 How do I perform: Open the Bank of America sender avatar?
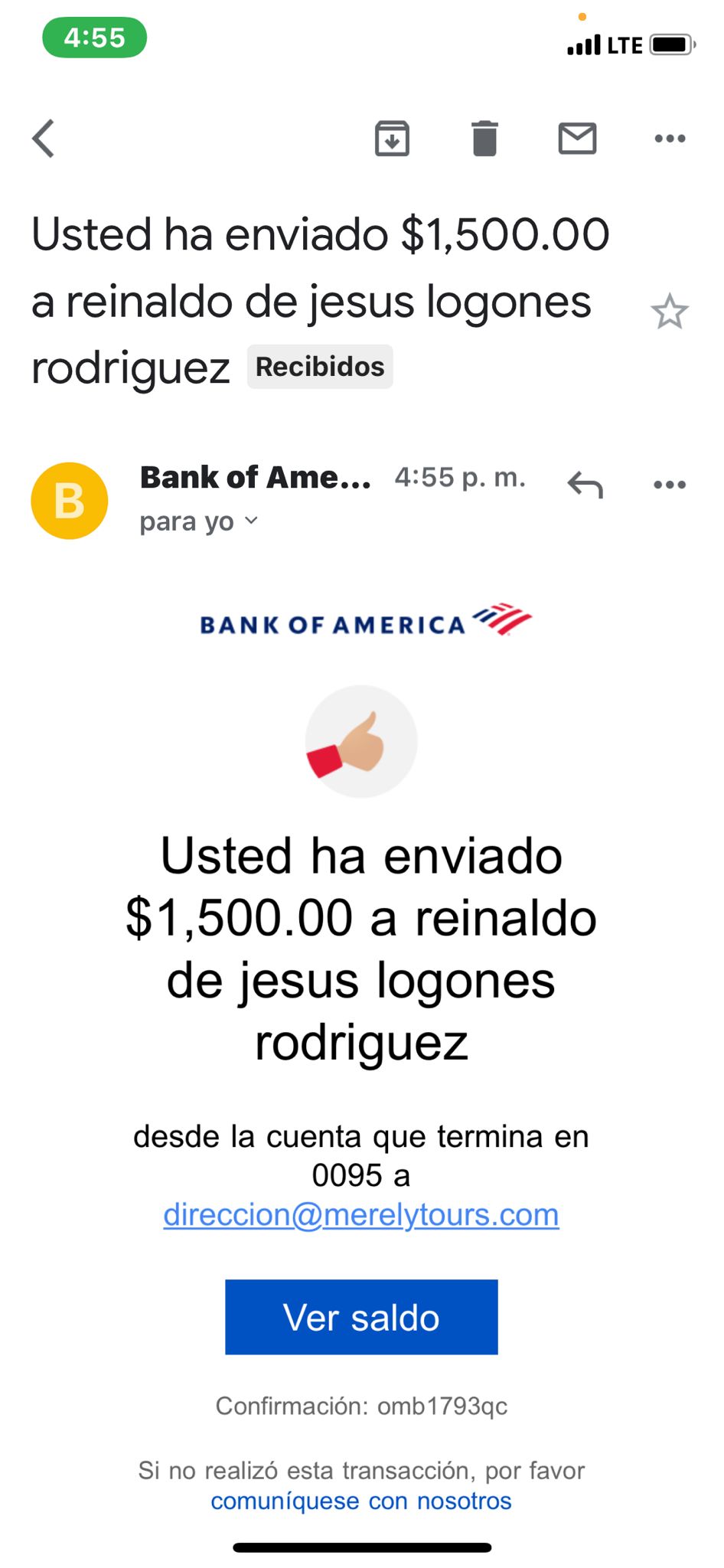pos(70,501)
